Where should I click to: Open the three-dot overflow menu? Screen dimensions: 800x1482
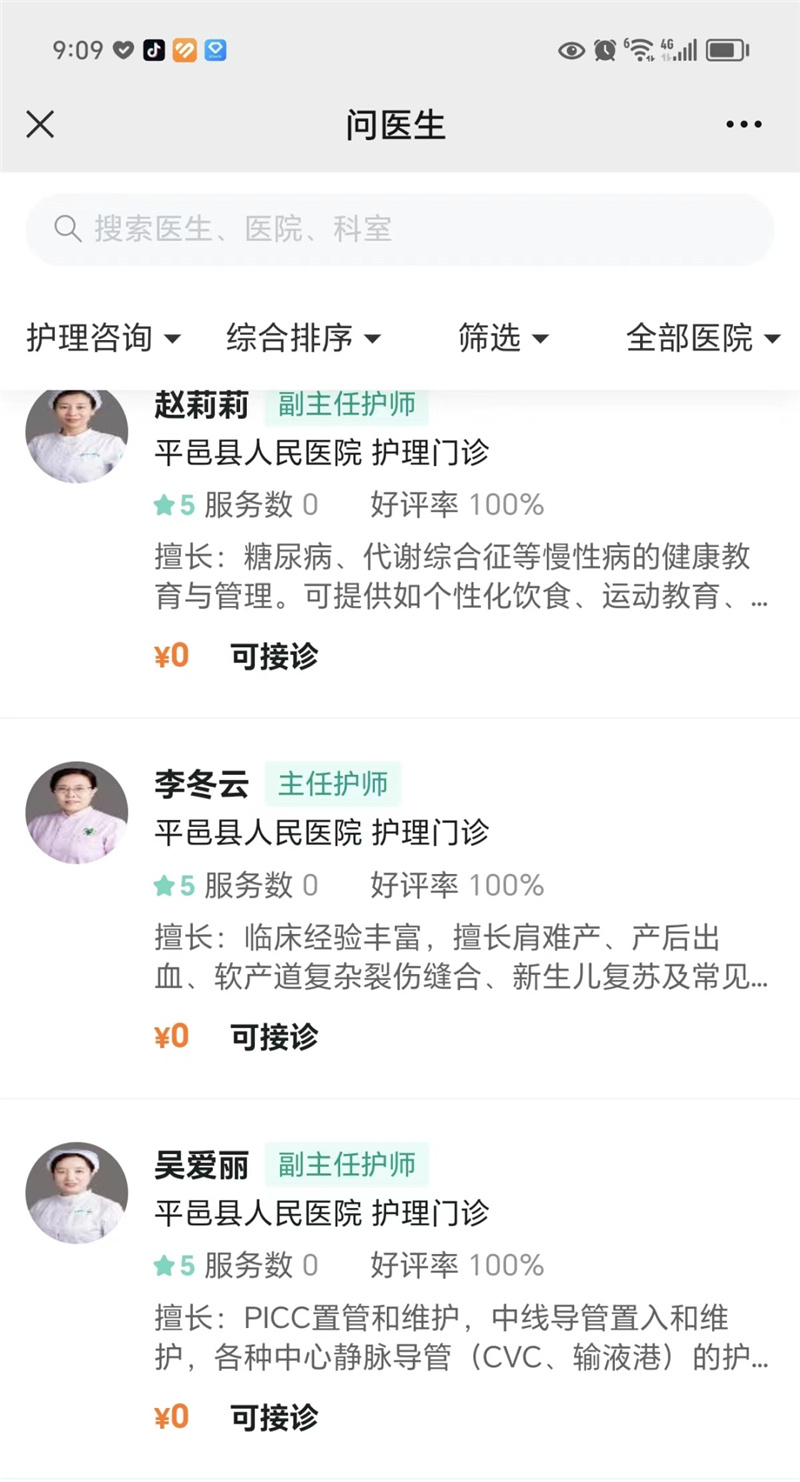coord(743,125)
